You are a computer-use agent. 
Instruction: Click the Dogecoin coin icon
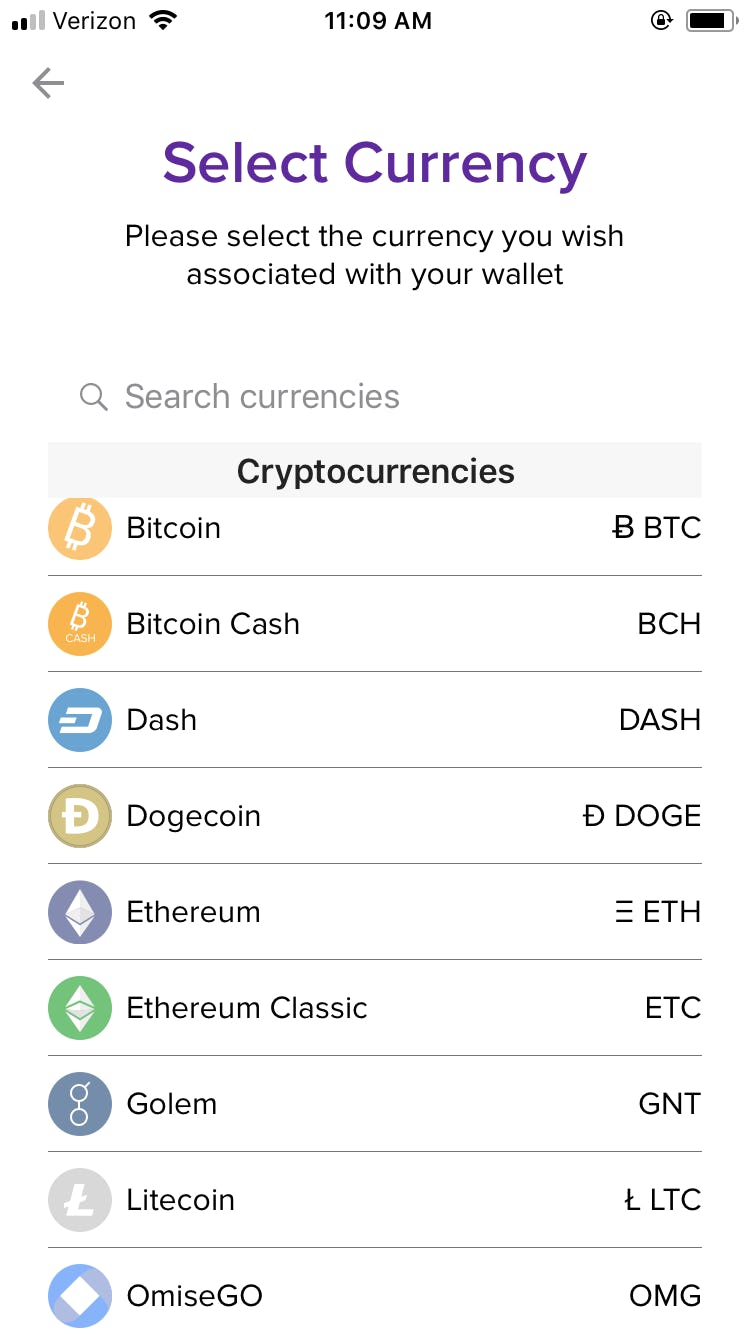[80, 816]
